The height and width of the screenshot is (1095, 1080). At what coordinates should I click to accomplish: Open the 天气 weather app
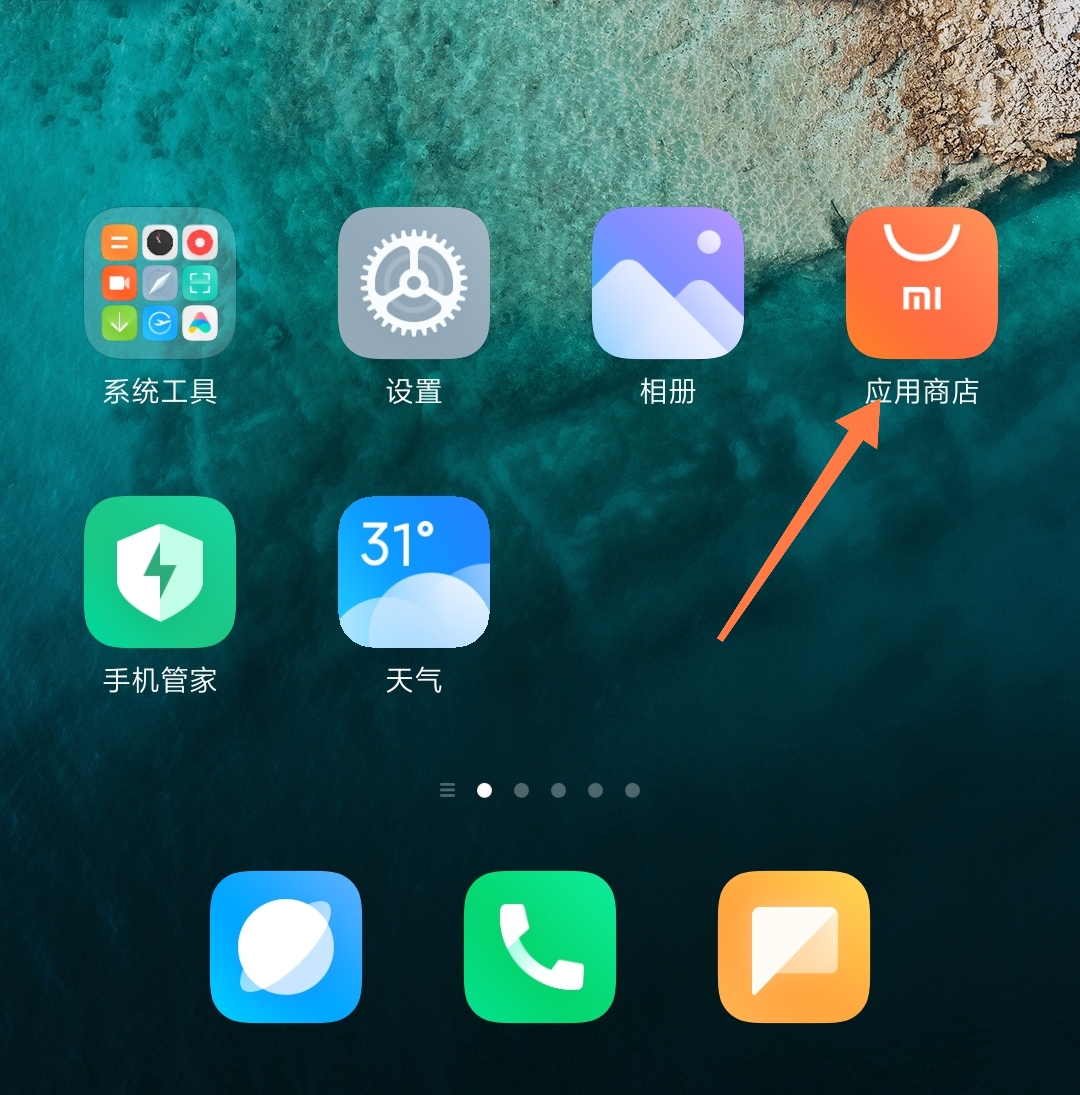414,572
